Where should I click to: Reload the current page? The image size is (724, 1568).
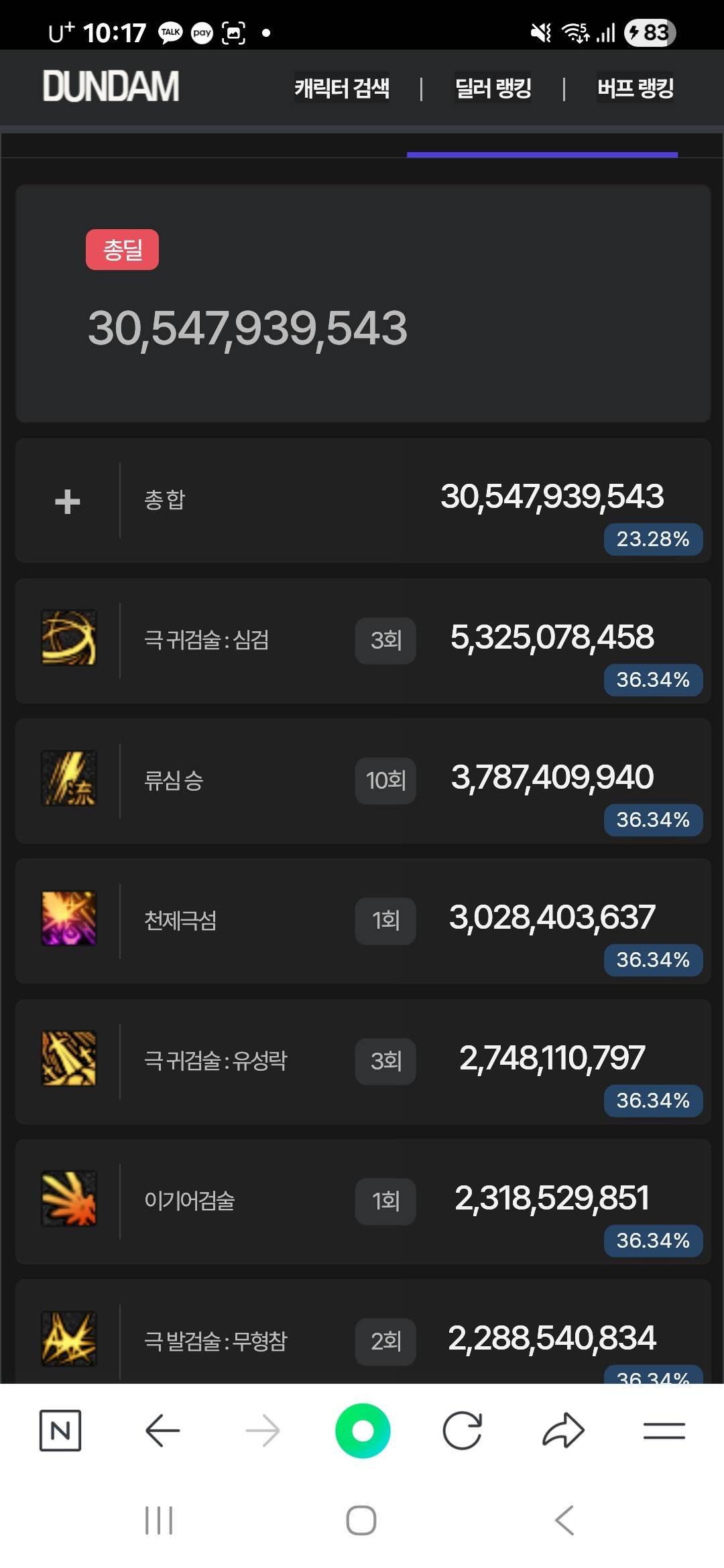tap(463, 1431)
